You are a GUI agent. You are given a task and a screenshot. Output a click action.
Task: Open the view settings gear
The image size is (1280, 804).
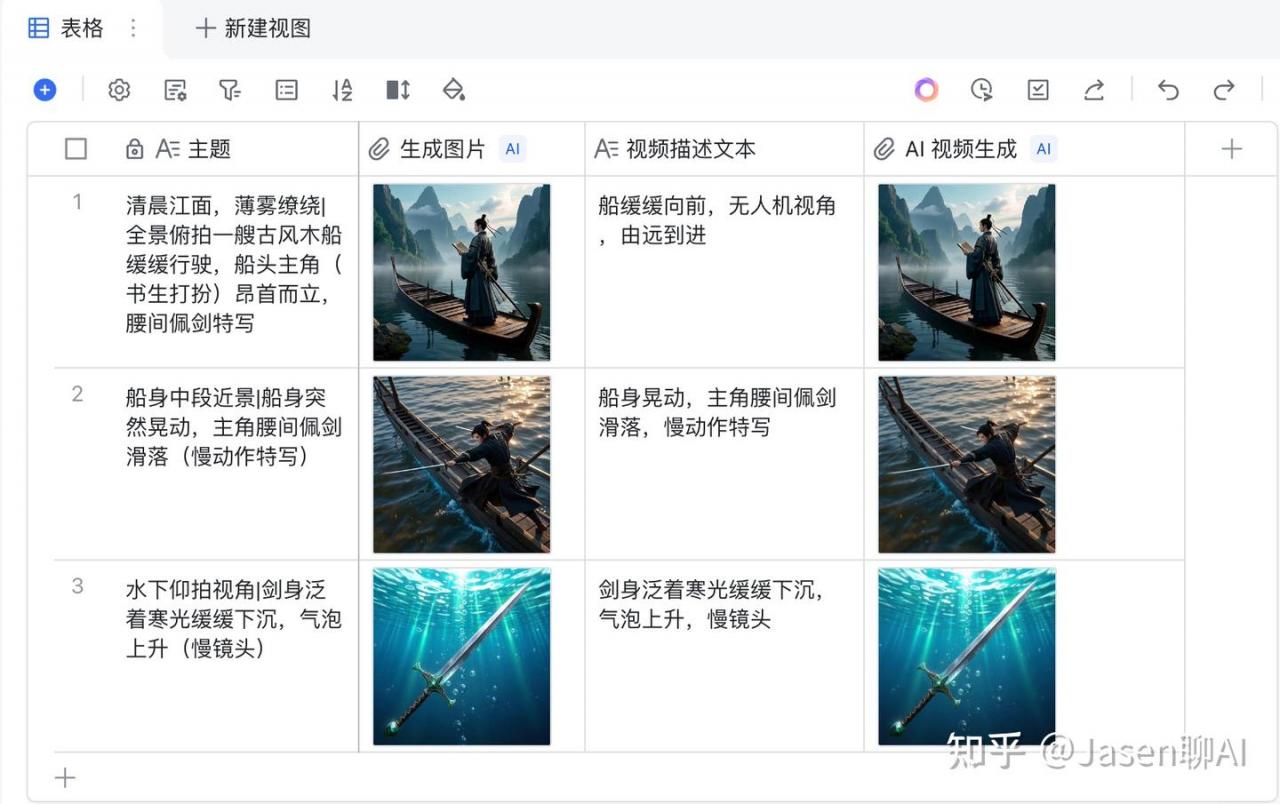(119, 90)
